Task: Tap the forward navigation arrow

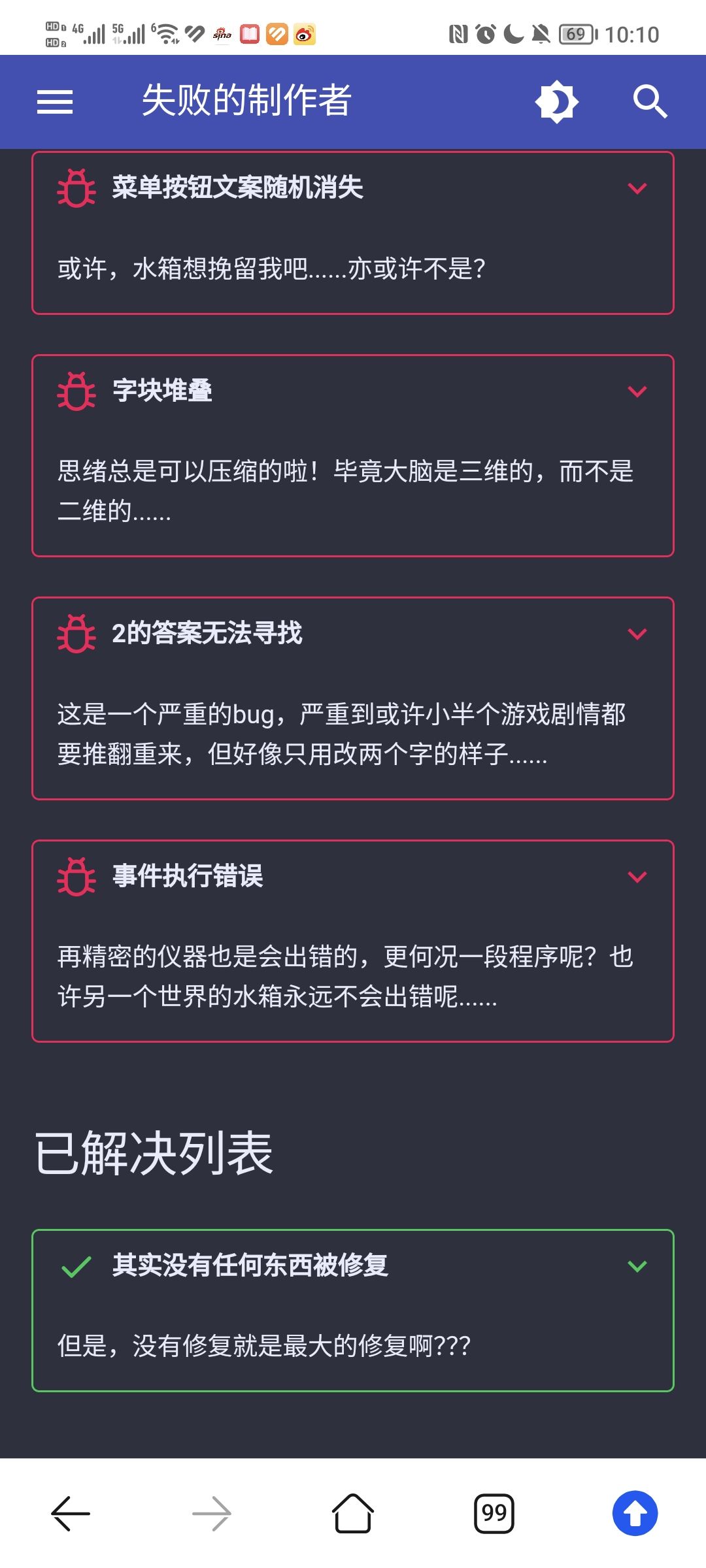Action: click(x=211, y=1512)
